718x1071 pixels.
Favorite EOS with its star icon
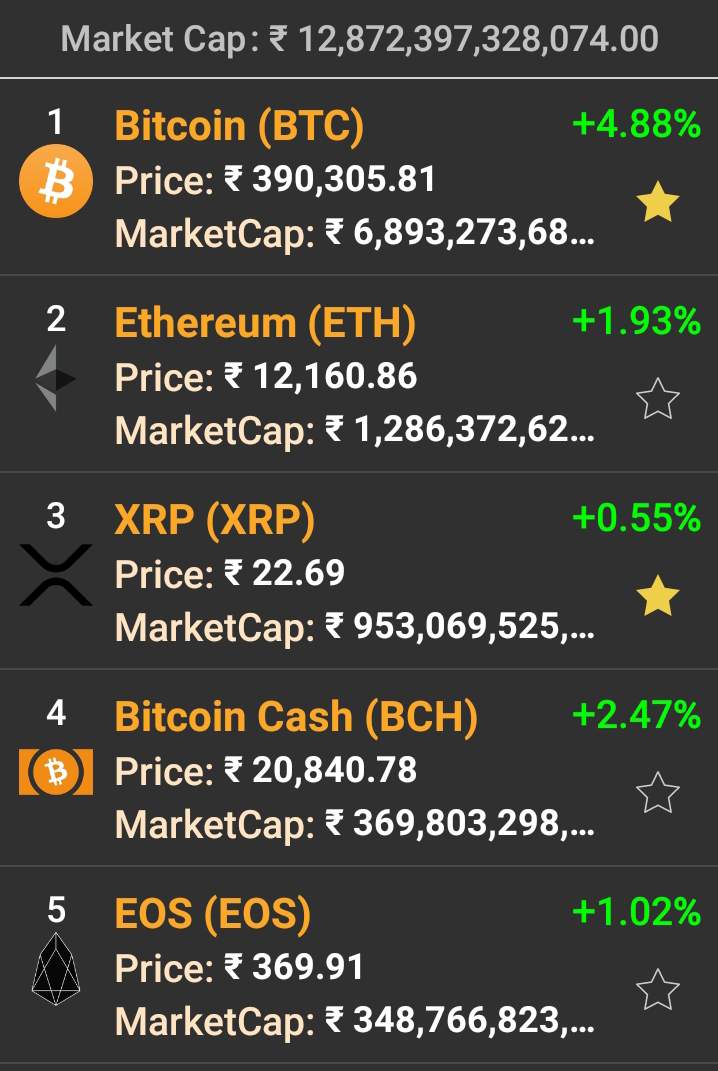657,991
